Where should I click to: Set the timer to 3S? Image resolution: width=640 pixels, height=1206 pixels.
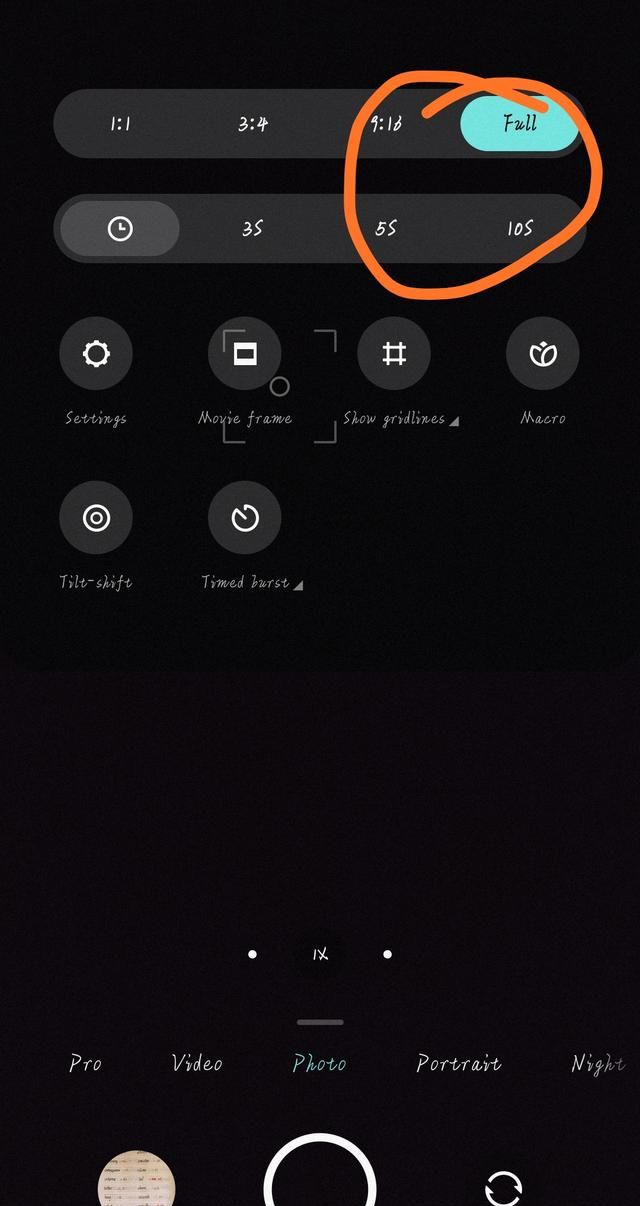point(253,229)
